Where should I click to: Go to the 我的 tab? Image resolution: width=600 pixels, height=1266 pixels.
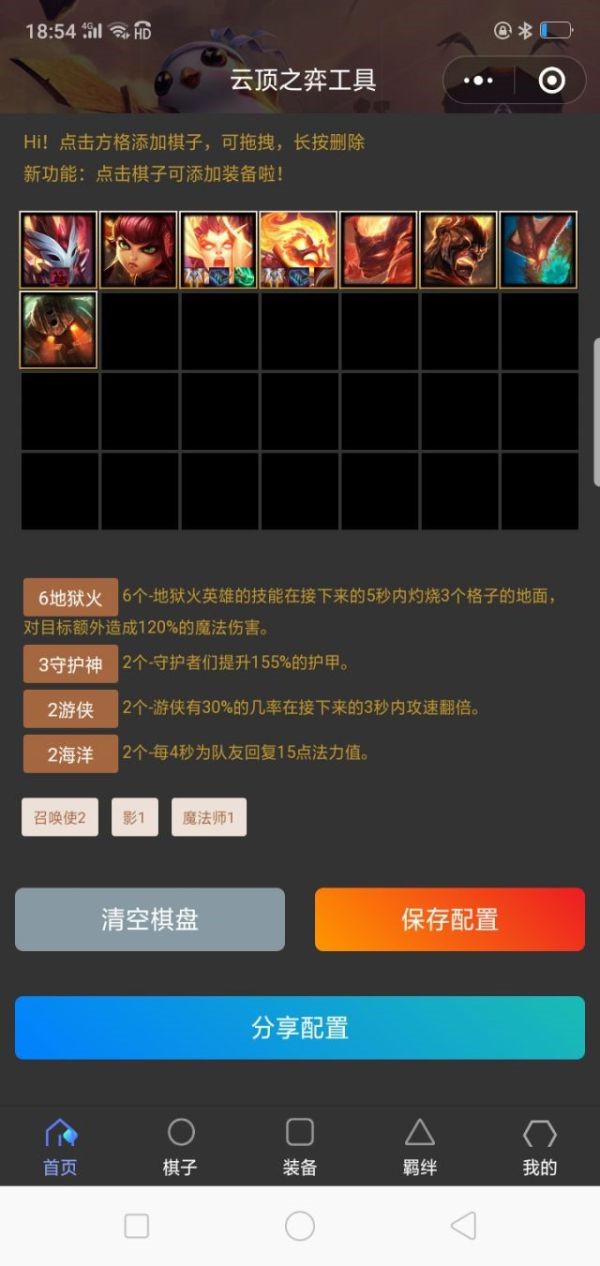tap(540, 1146)
